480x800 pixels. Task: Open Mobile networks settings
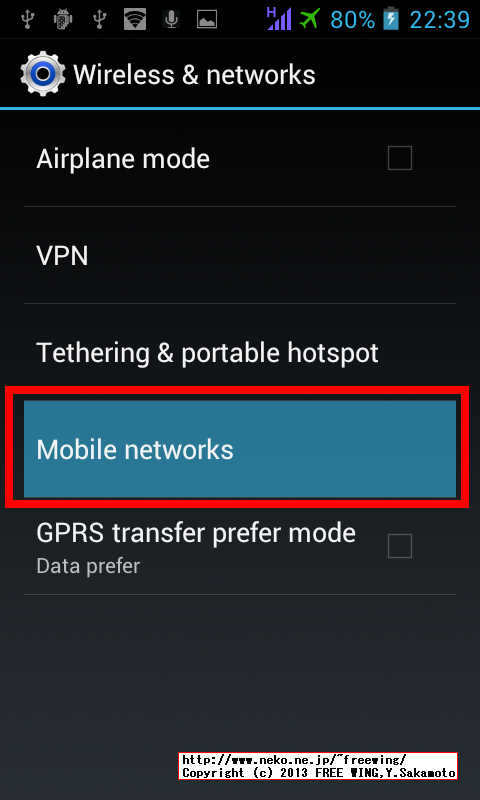point(240,449)
